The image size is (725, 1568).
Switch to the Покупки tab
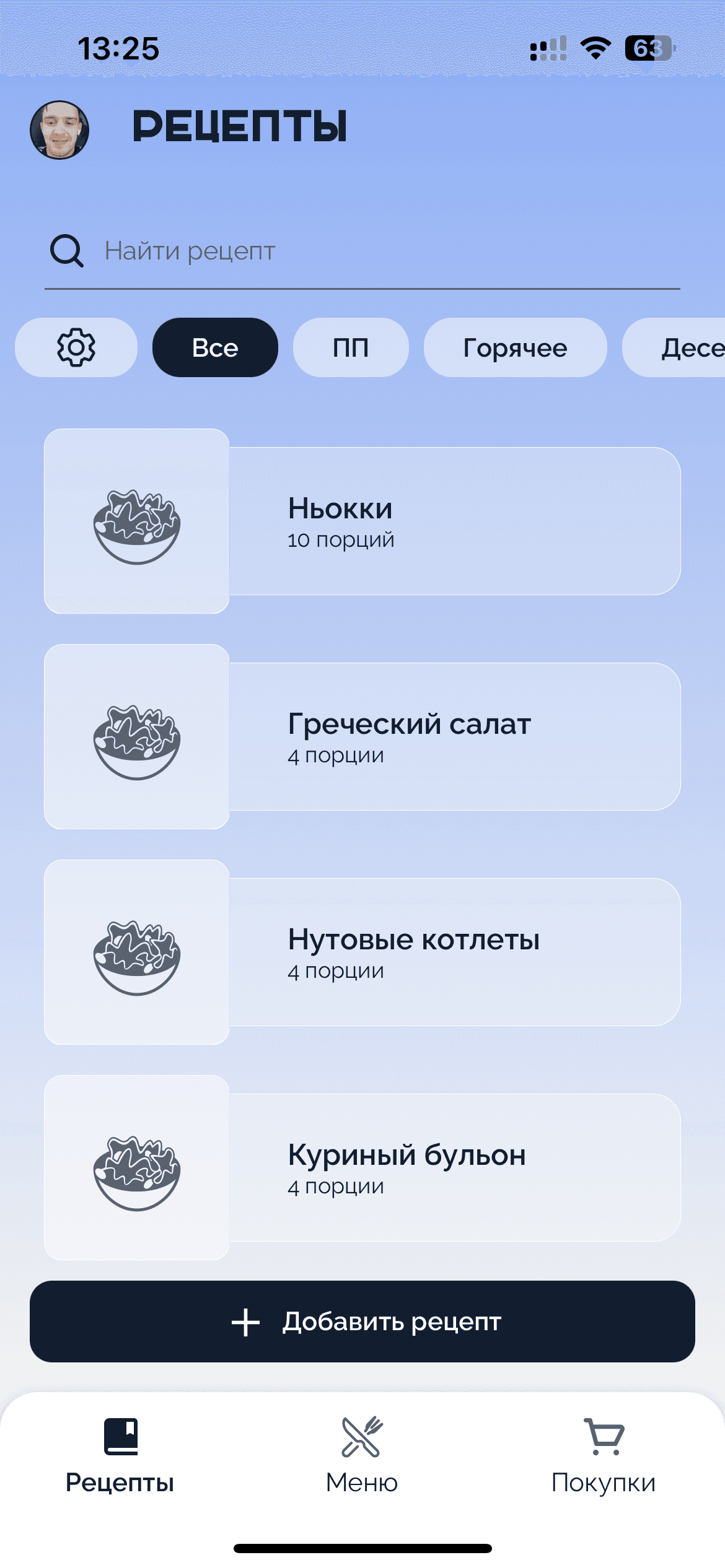point(604,1455)
